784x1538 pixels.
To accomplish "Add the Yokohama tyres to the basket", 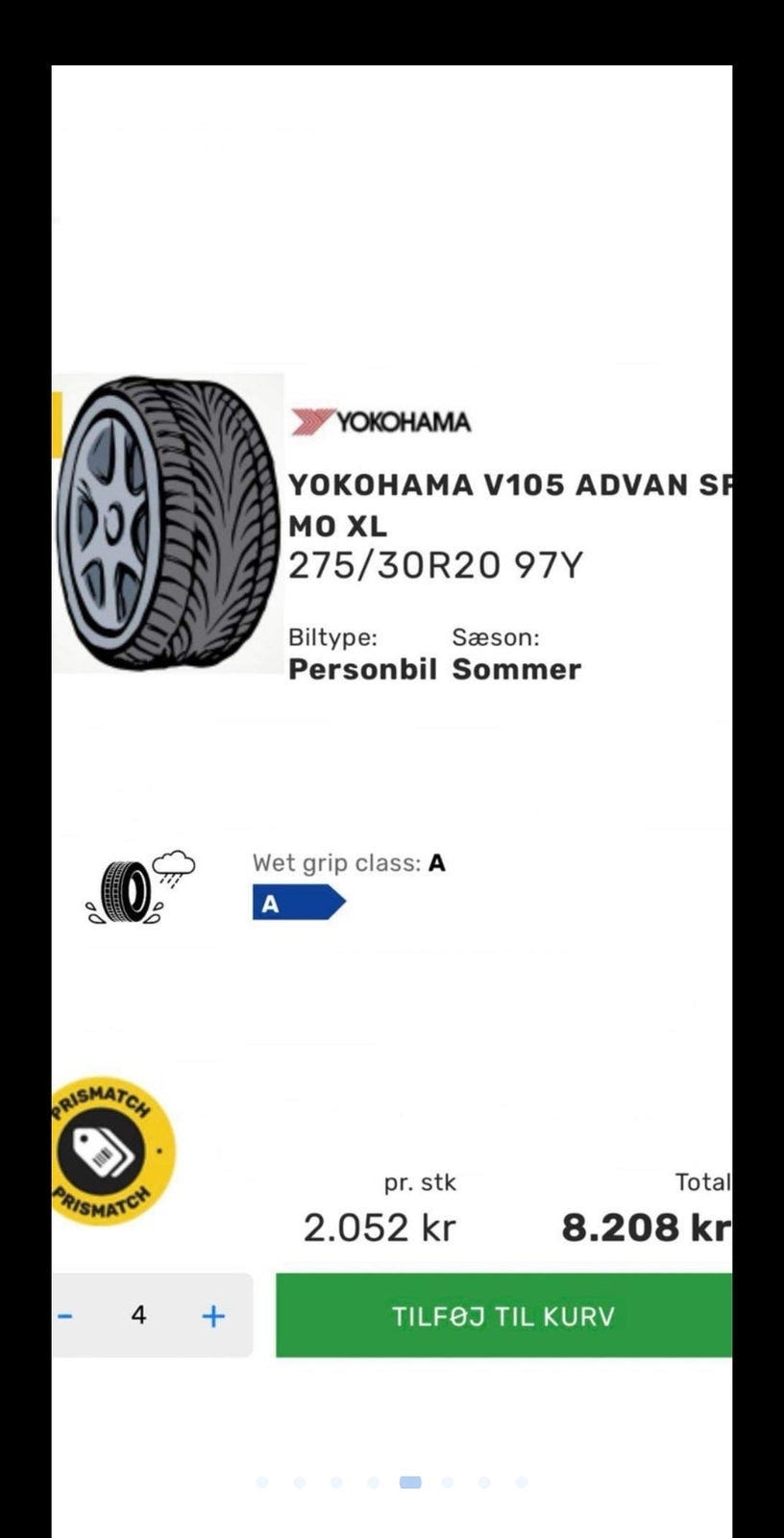I will pyautogui.click(x=503, y=1315).
